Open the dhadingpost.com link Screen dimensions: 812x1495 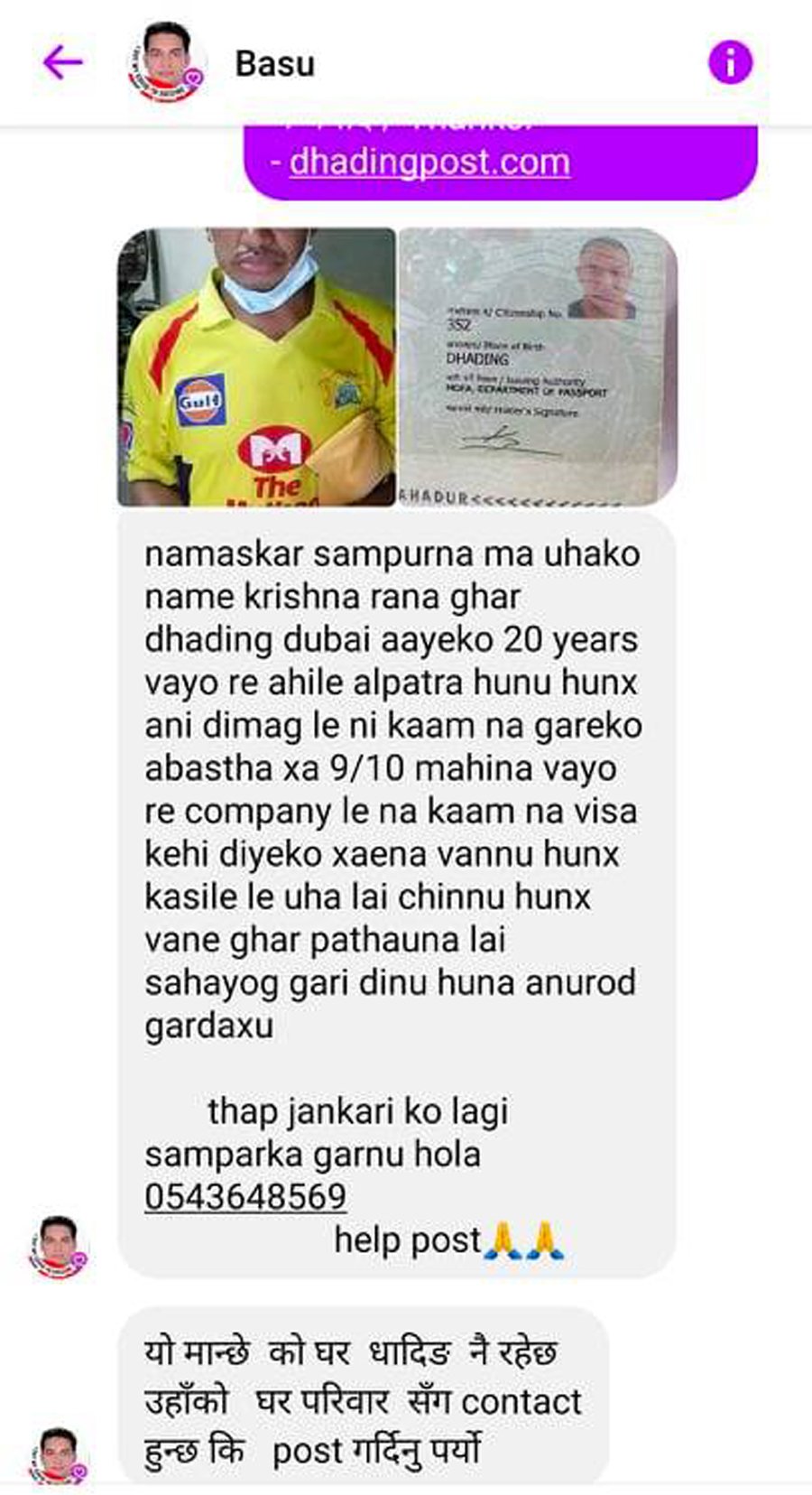429,162
